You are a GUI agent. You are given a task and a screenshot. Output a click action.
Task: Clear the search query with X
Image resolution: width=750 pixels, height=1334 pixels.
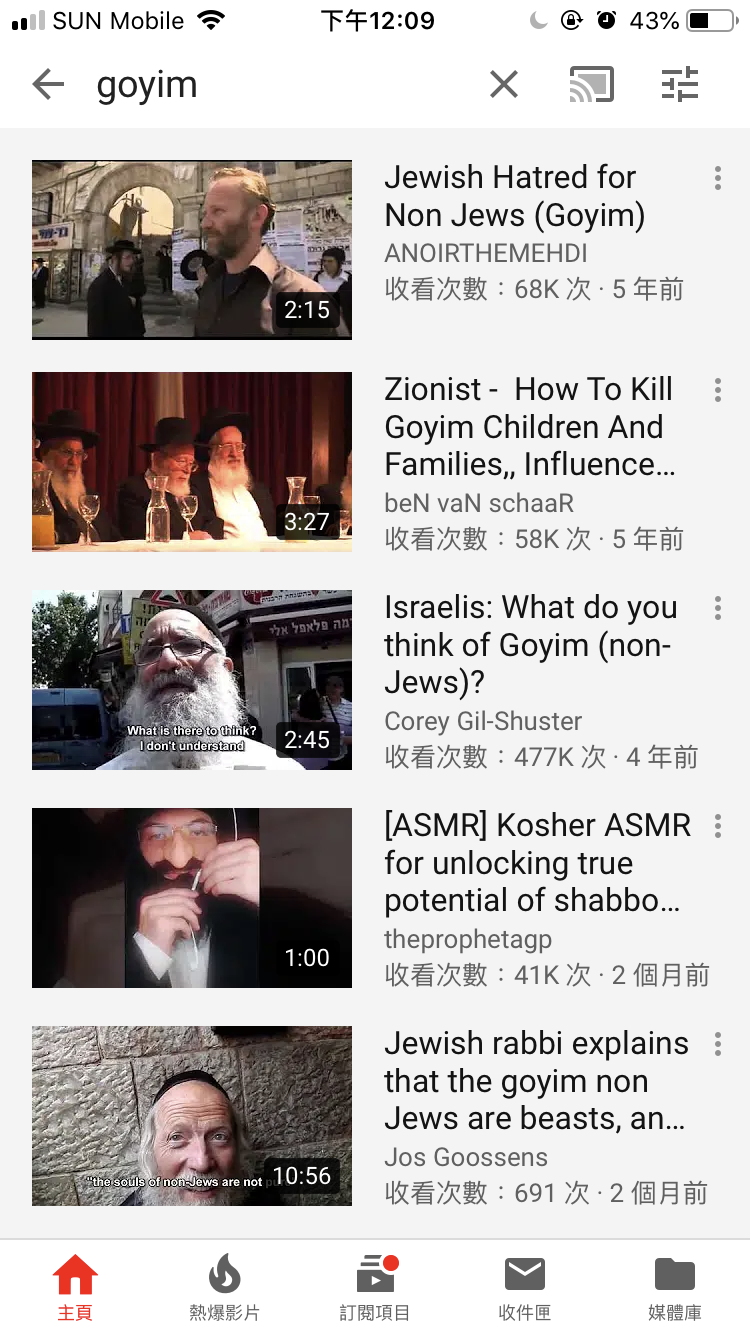tap(504, 85)
